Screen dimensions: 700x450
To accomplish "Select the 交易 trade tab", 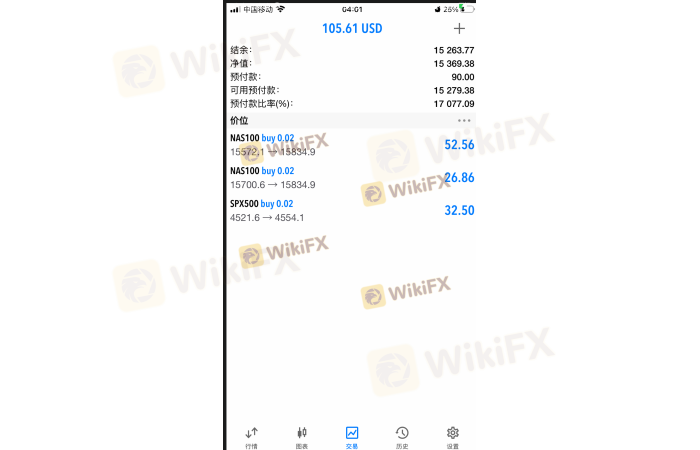I will 352,436.
